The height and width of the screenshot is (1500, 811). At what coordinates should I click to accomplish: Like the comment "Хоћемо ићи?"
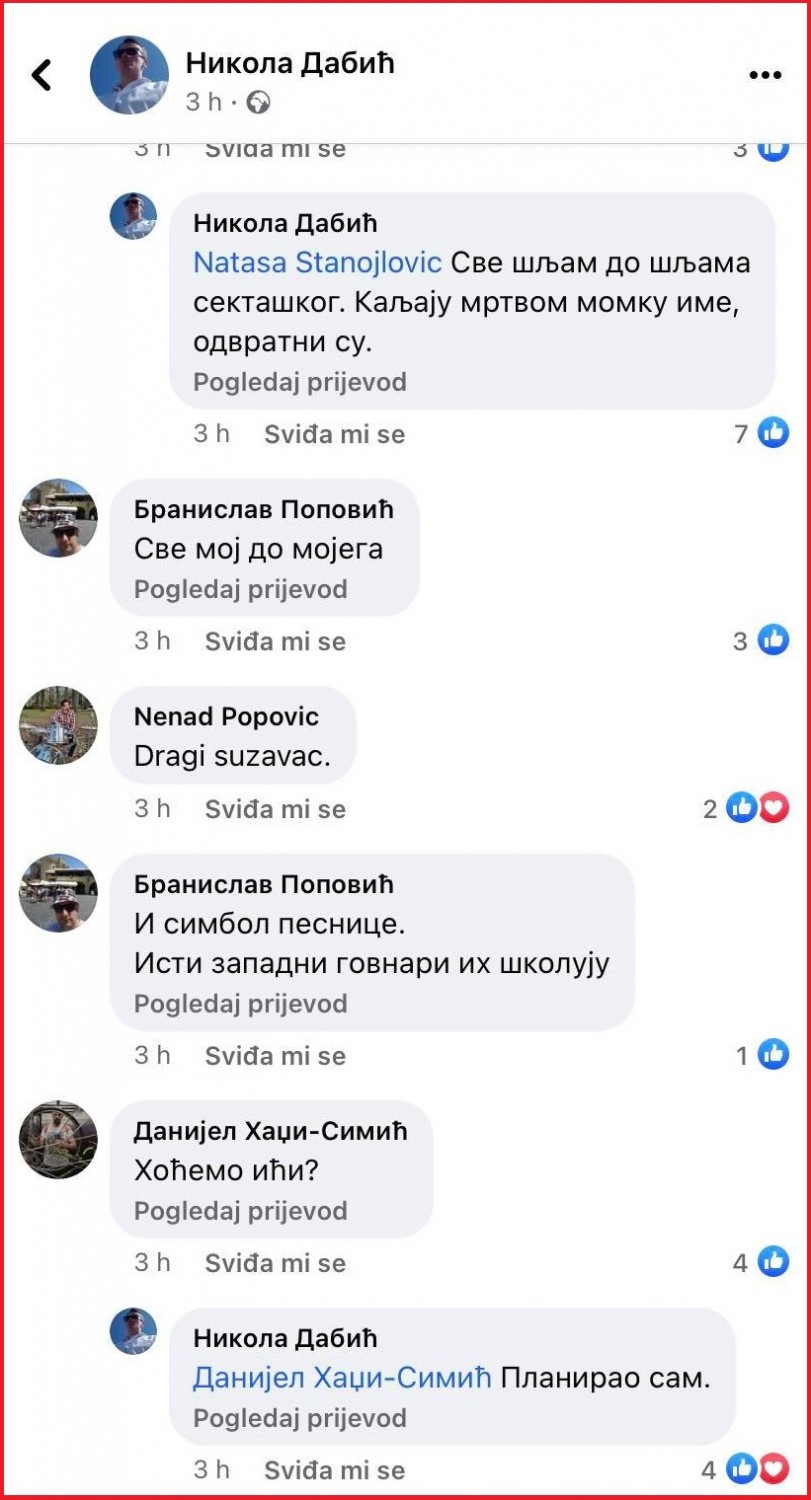point(275,1263)
